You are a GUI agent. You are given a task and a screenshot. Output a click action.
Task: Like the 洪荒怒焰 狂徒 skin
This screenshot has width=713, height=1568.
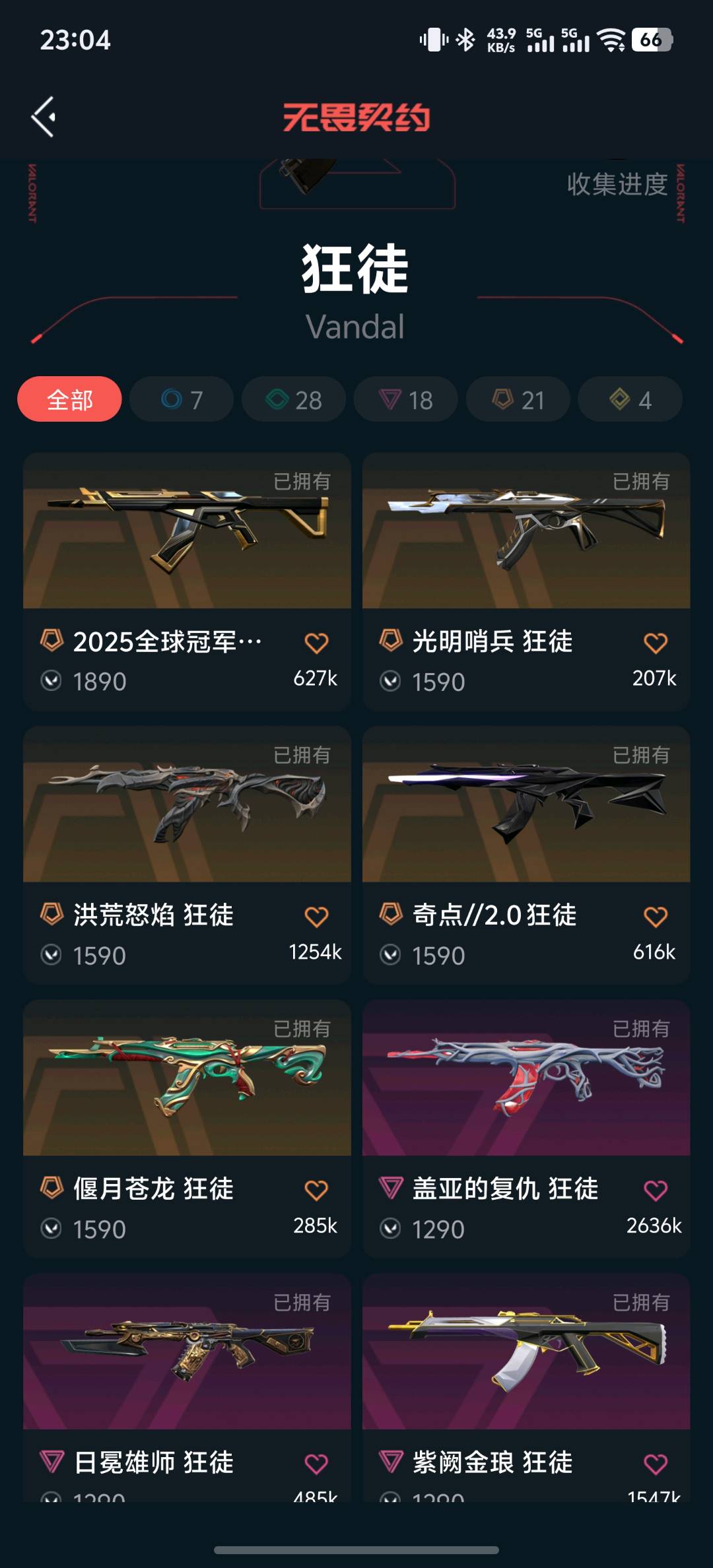pos(316,917)
